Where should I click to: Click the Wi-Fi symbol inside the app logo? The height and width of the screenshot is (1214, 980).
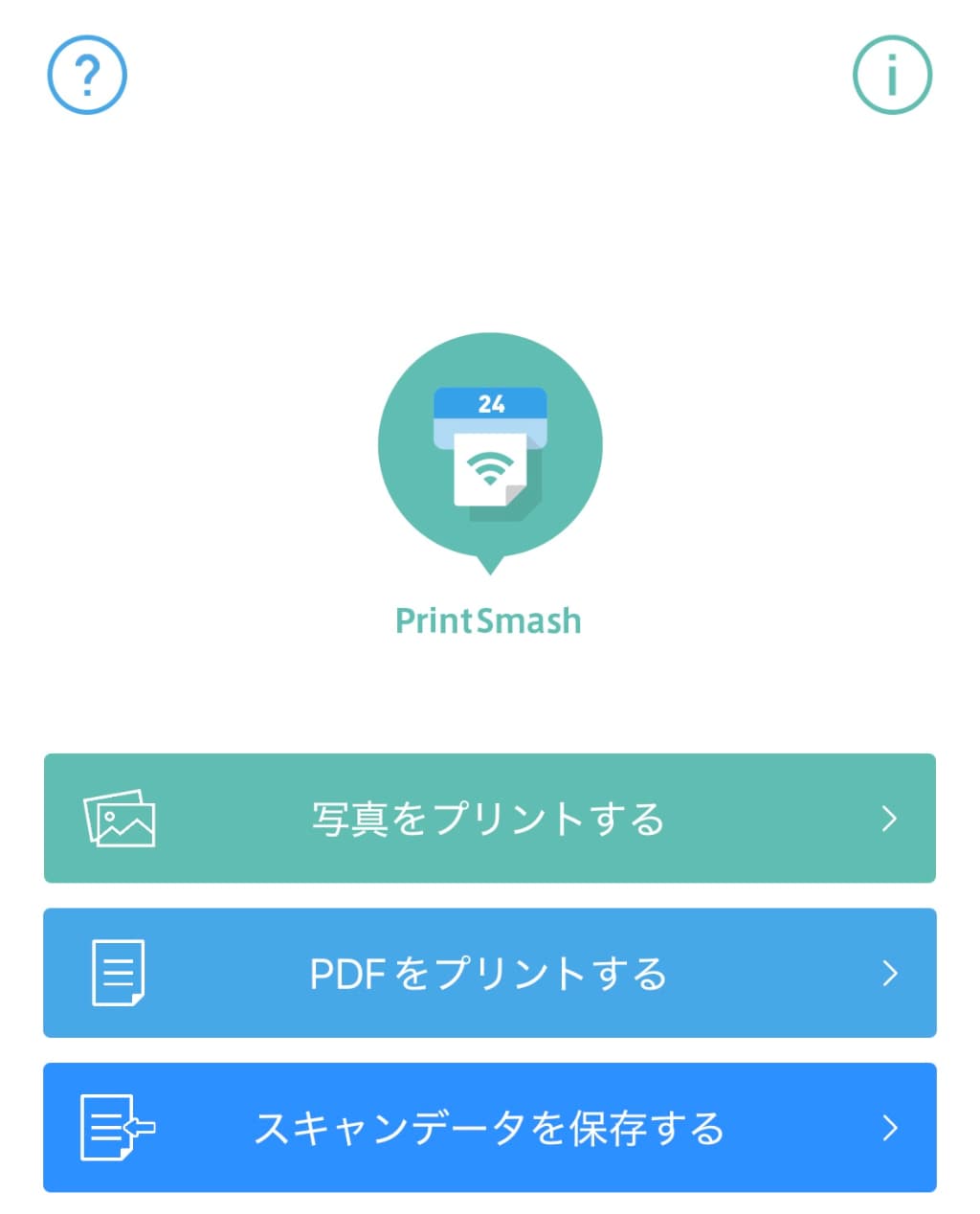(x=489, y=466)
